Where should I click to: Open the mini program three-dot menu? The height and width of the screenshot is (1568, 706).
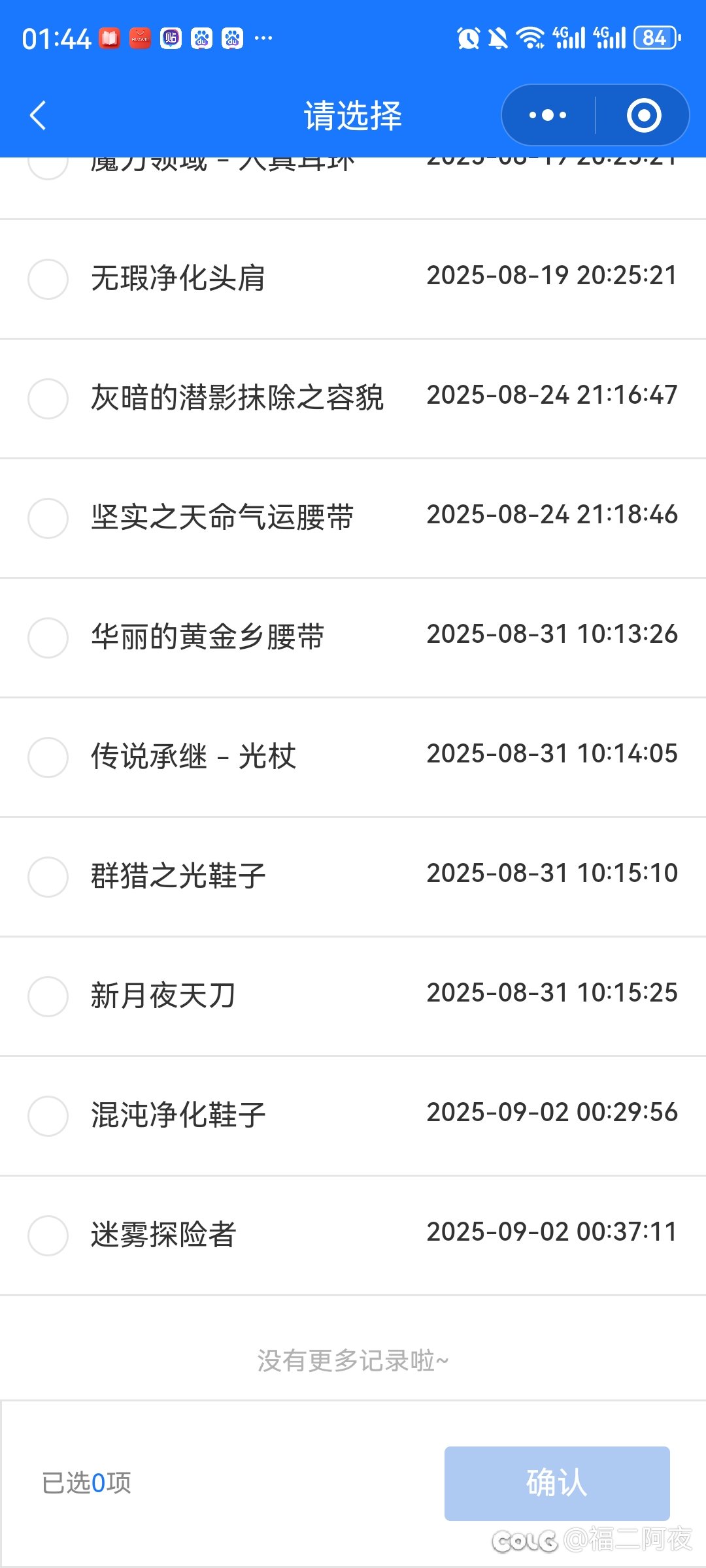(x=548, y=116)
